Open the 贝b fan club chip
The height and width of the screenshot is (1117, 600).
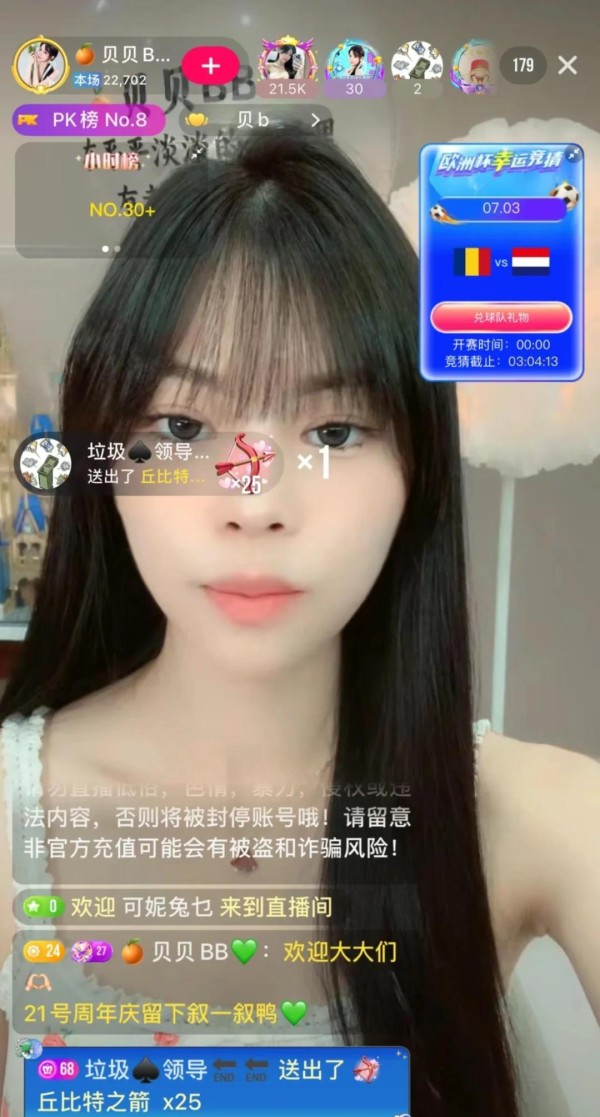click(x=254, y=120)
